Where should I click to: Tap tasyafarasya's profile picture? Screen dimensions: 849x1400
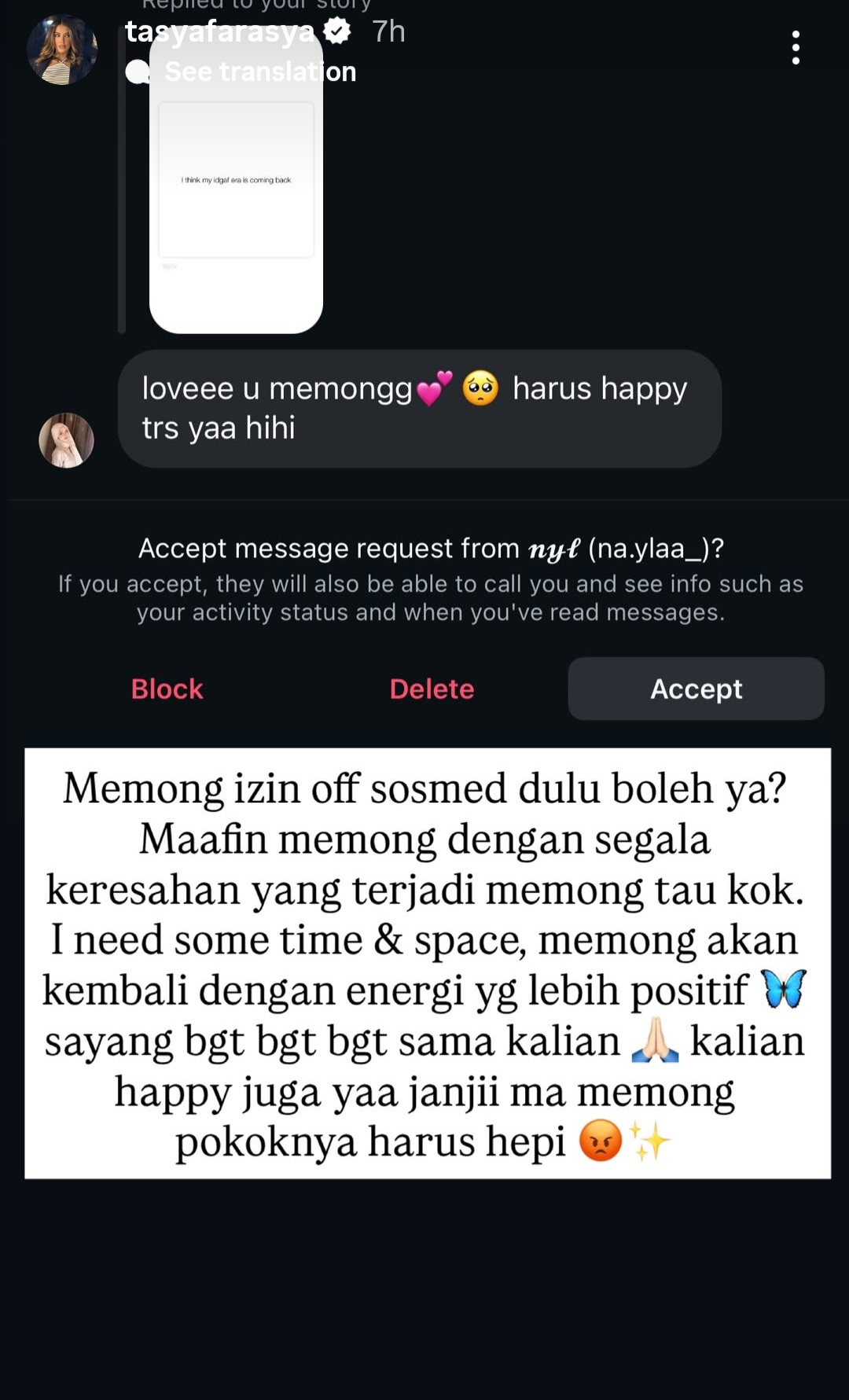tap(62, 50)
